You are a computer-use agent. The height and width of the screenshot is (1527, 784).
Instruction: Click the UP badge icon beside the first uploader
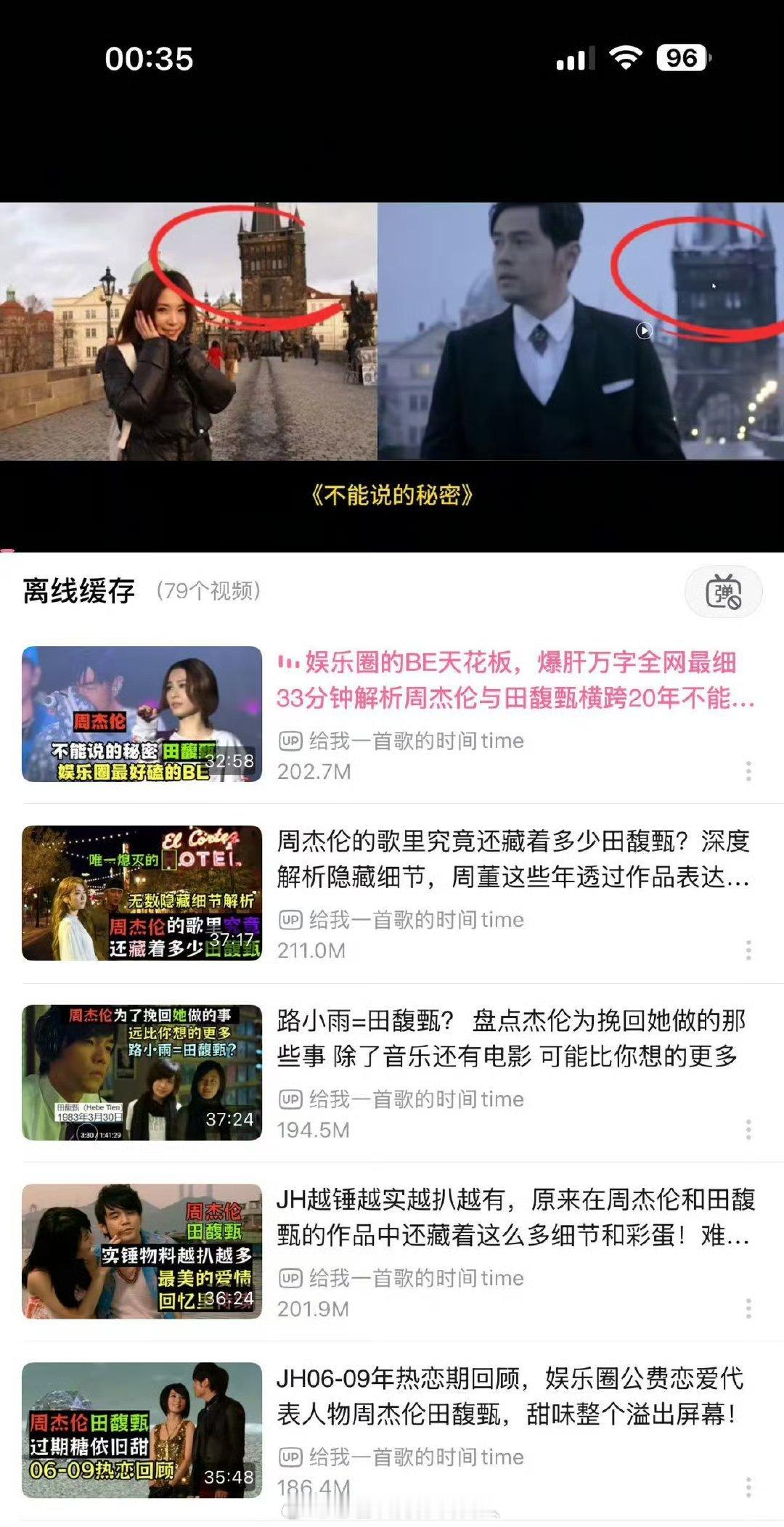pos(290,741)
